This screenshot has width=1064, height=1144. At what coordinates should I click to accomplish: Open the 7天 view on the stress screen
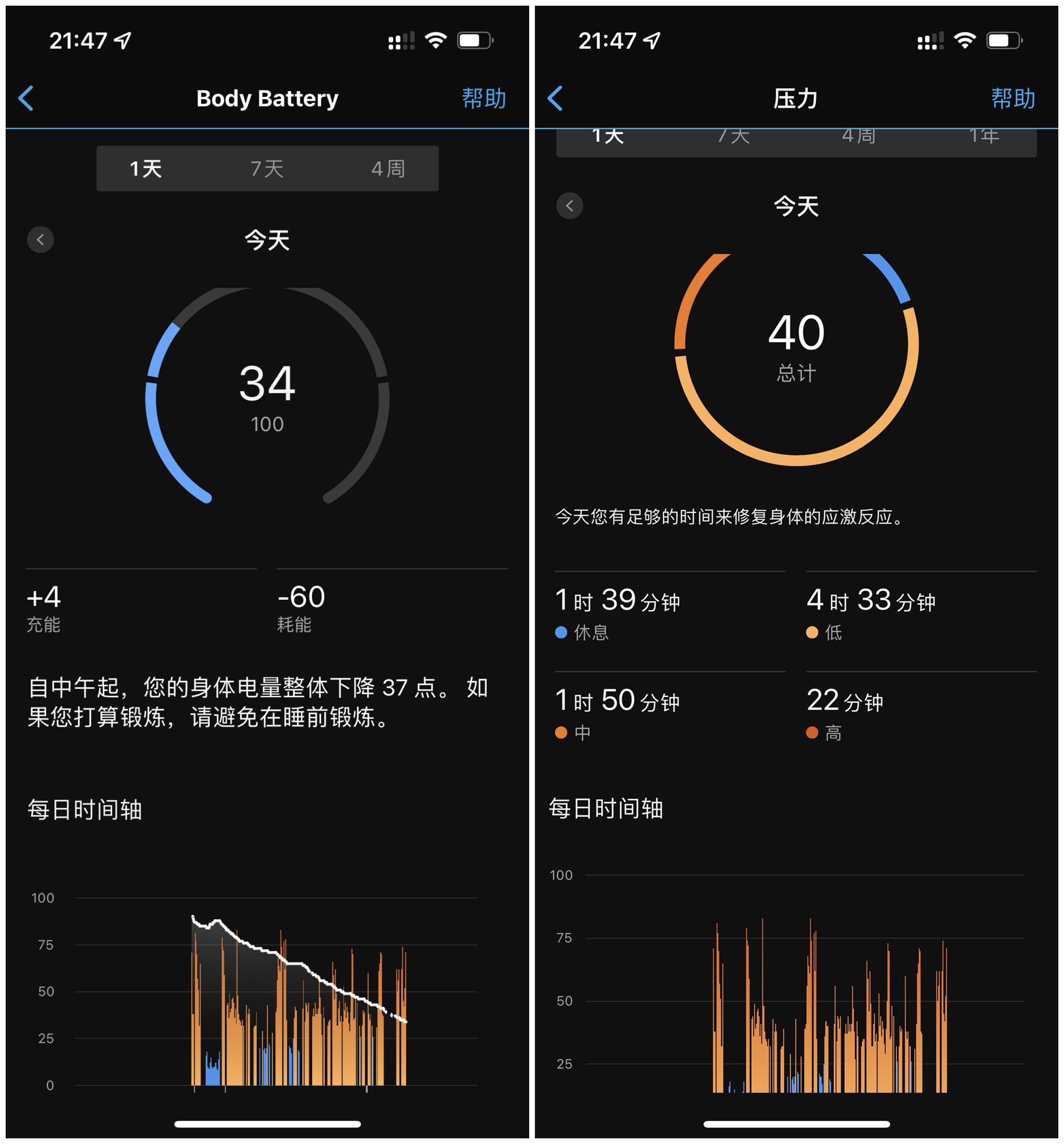tap(734, 136)
